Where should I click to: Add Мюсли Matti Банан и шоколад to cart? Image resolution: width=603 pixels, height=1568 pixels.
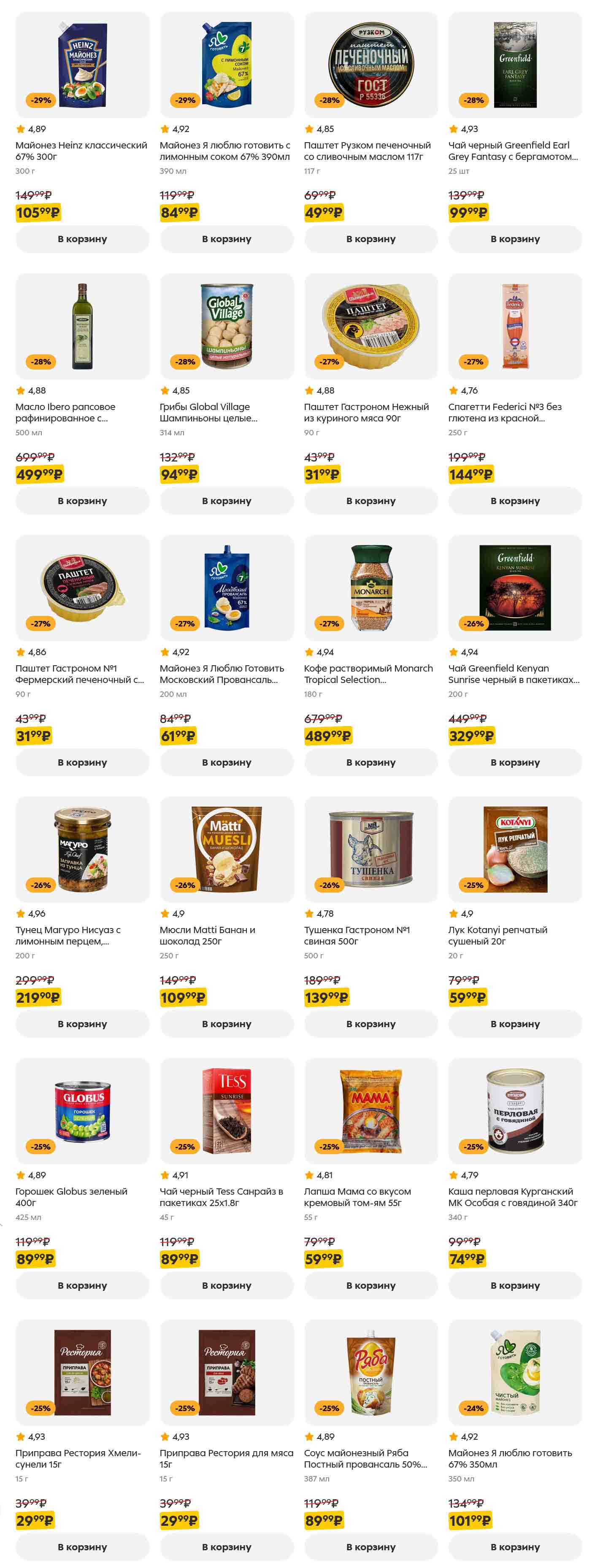pyautogui.click(x=226, y=1024)
